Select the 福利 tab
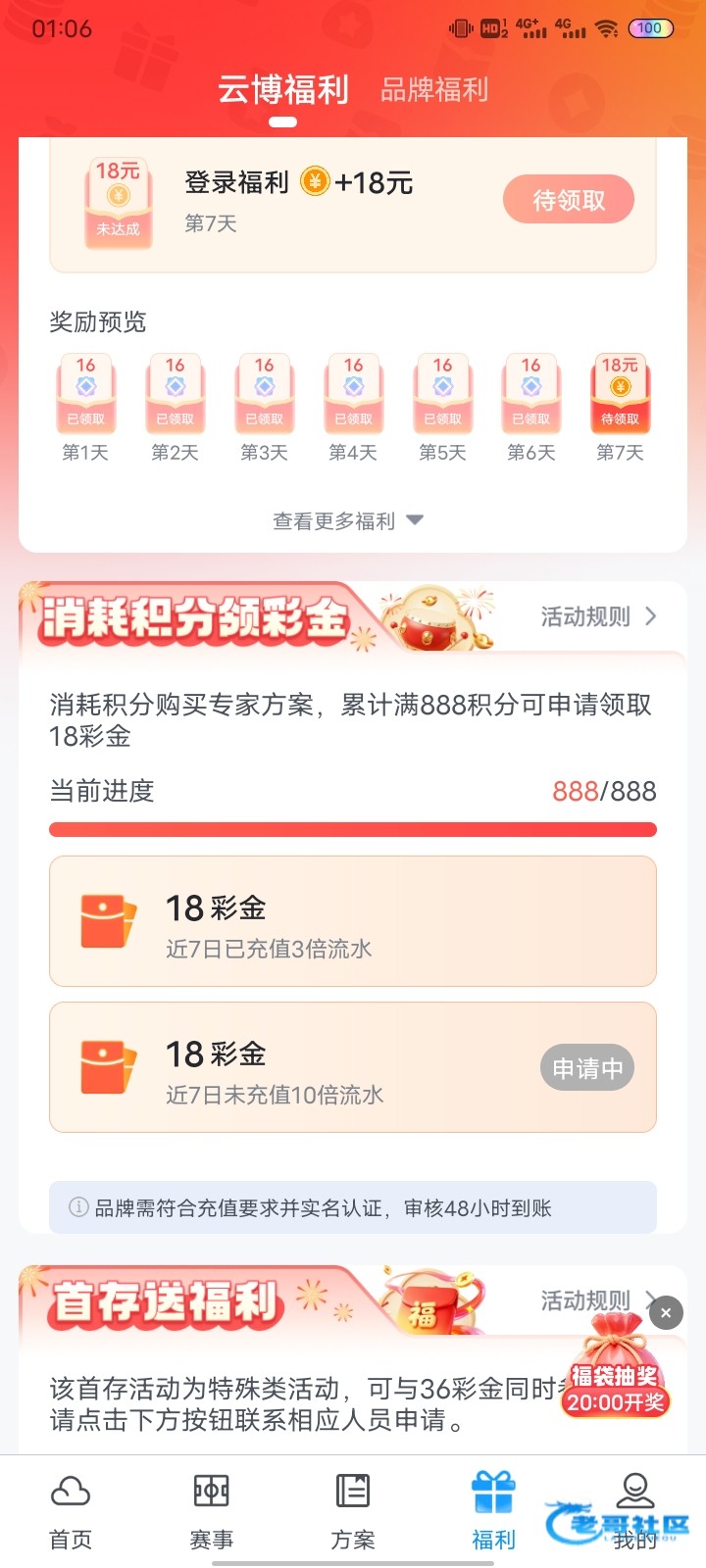706x1568 pixels. click(493, 1512)
